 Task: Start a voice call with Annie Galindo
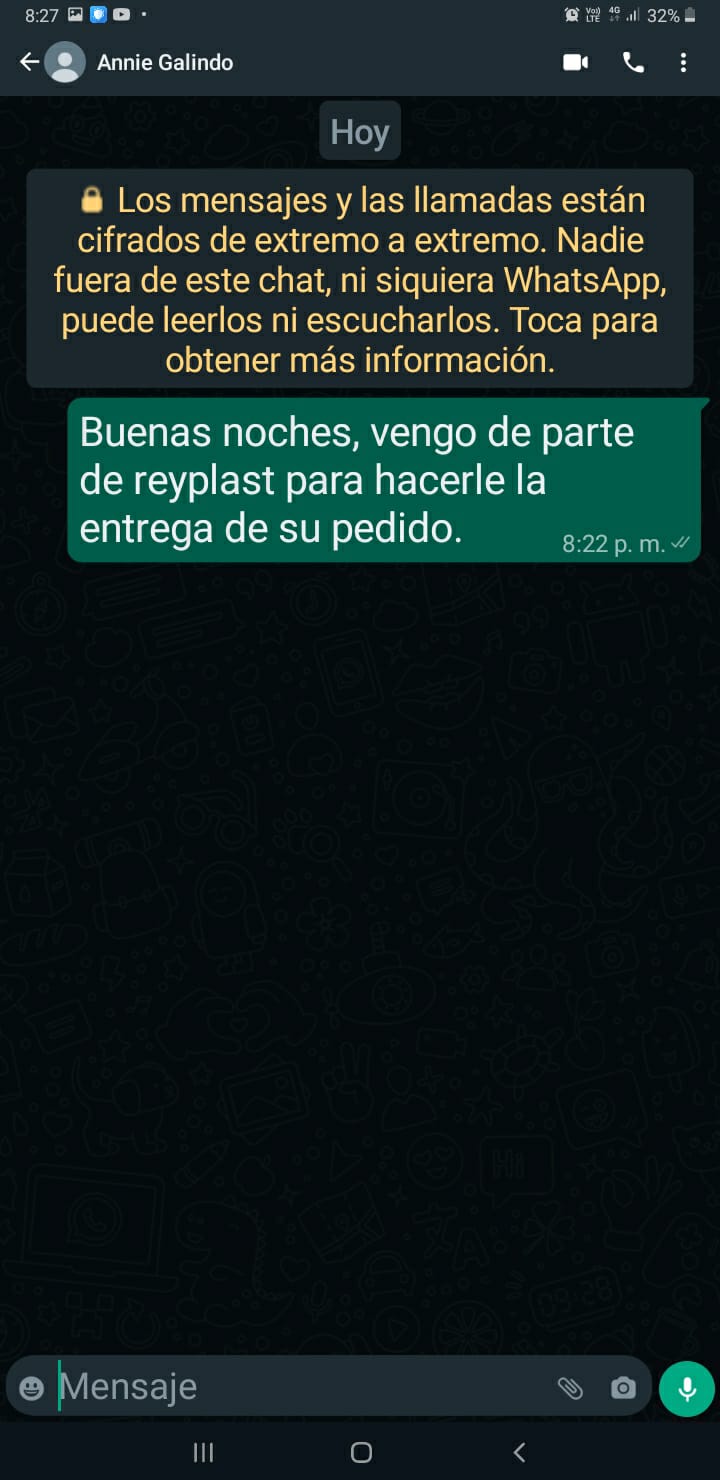[x=633, y=63]
